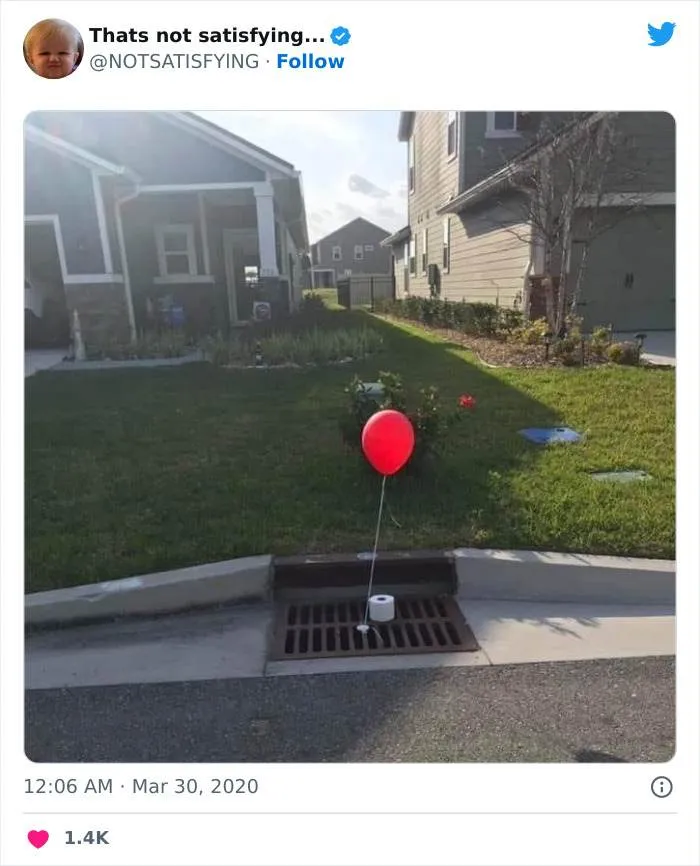The width and height of the screenshot is (700, 866).
Task: Open the Thats not satisfying account name
Action: pyautogui.click(x=207, y=35)
